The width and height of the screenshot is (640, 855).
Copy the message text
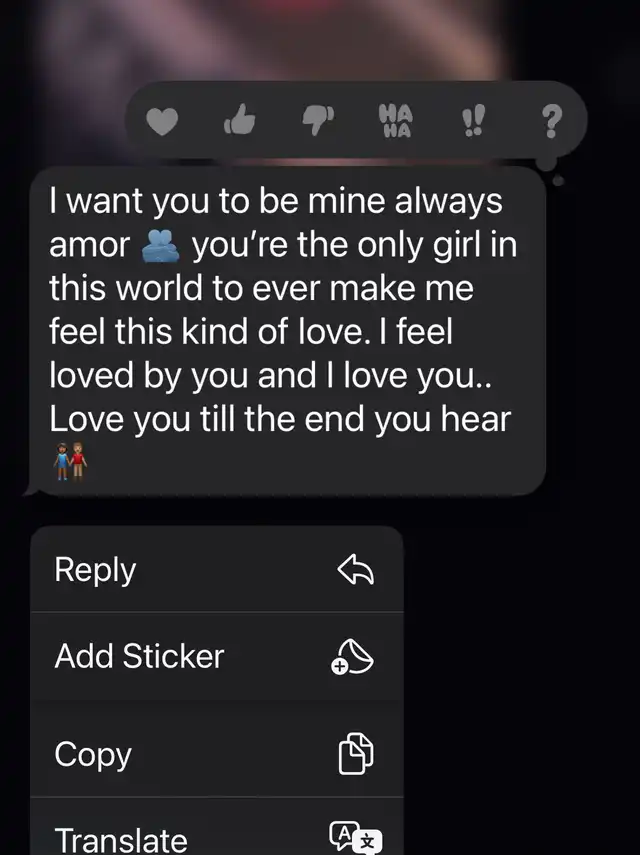tap(216, 754)
